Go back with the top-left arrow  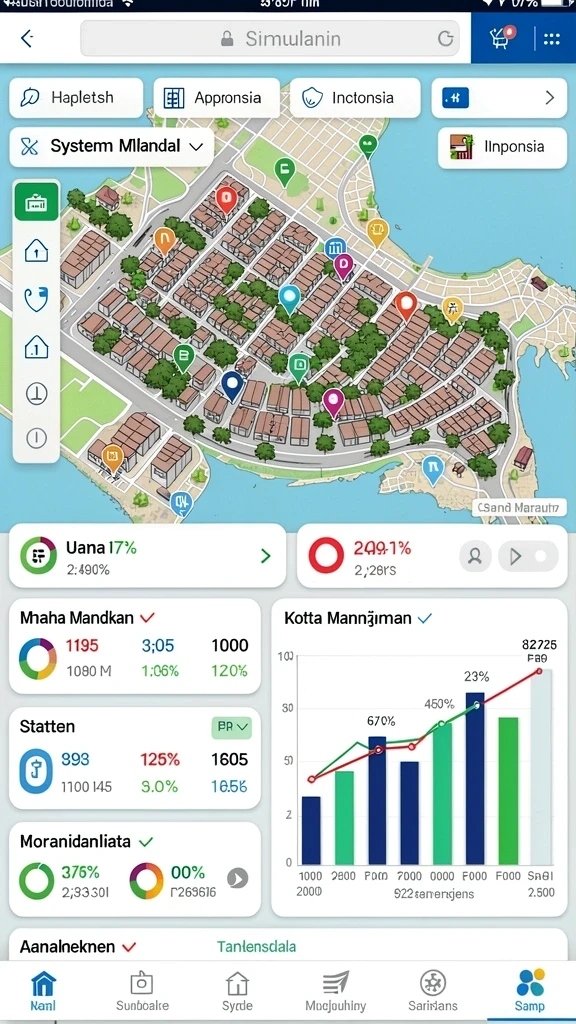[27, 39]
